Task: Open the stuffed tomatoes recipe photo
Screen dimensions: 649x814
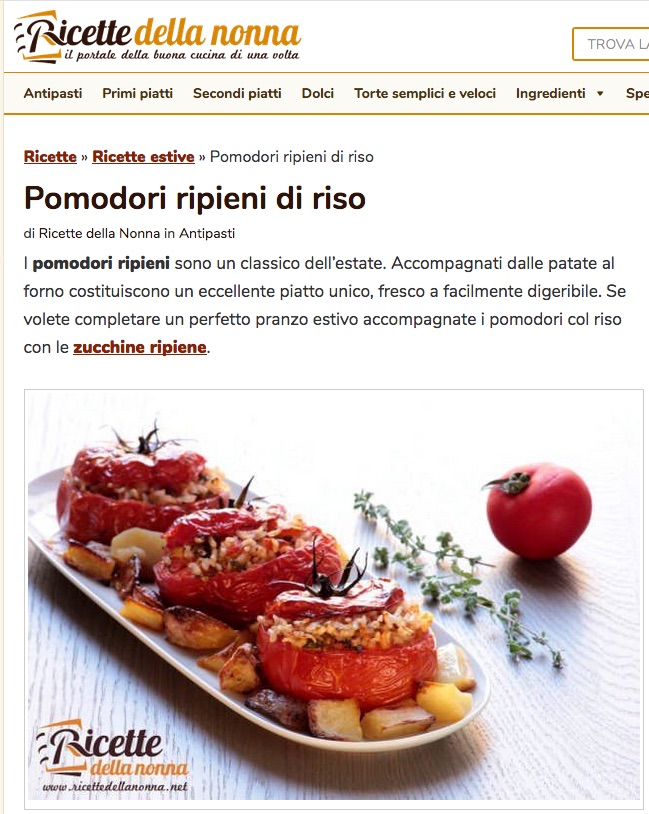Action: tap(334, 599)
